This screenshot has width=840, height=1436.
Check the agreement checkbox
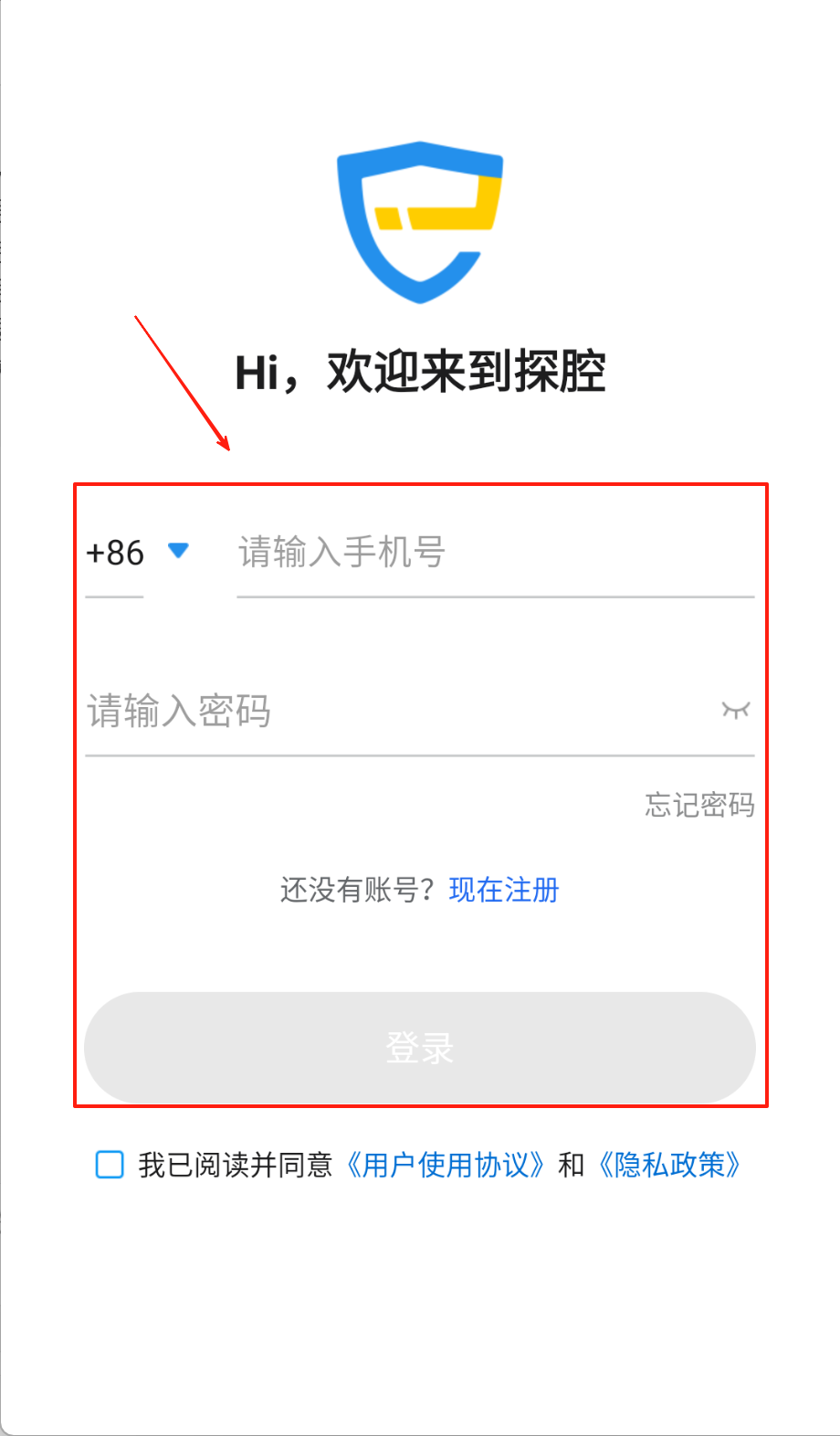pos(110,1165)
